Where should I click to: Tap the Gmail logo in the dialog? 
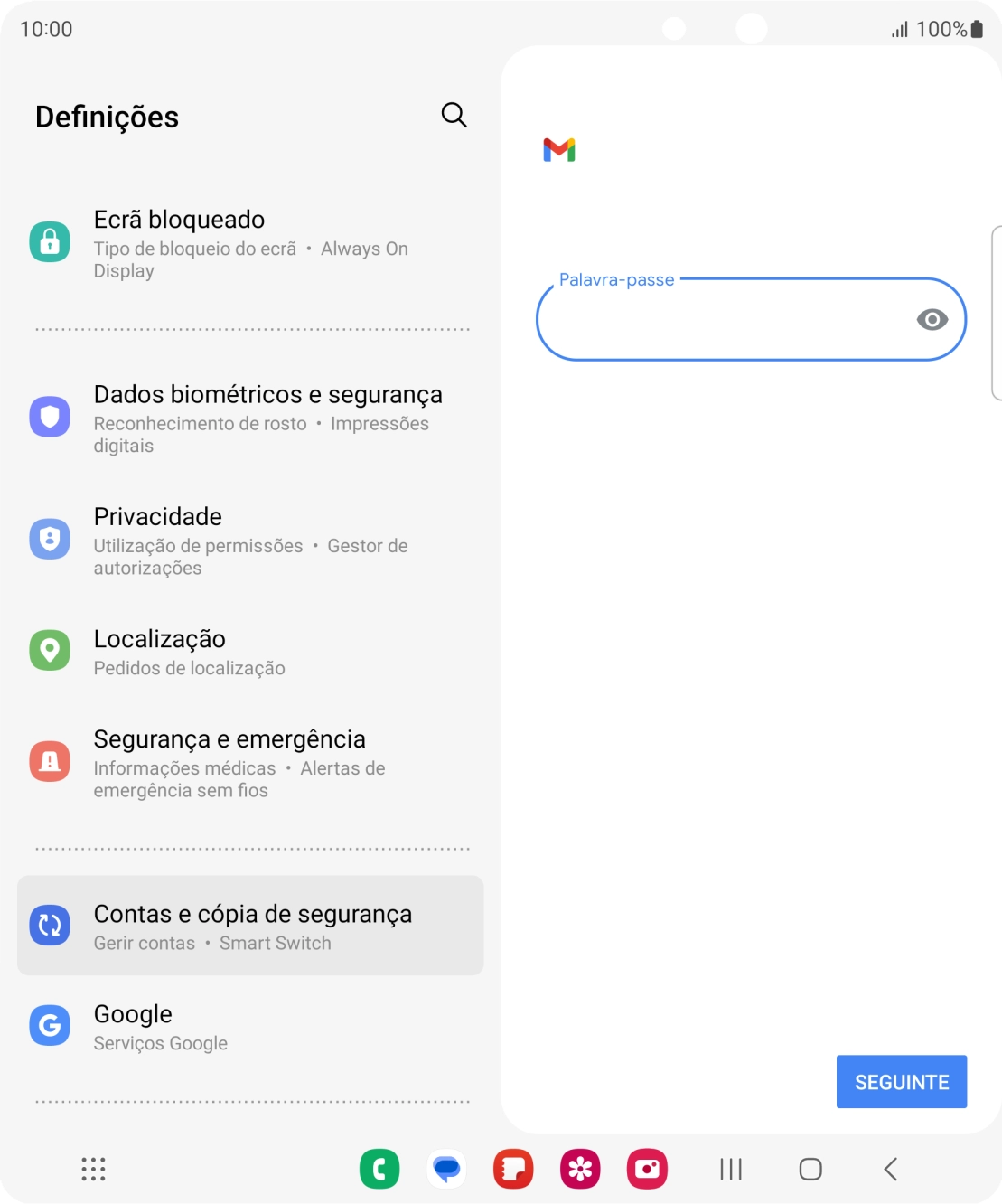(558, 151)
